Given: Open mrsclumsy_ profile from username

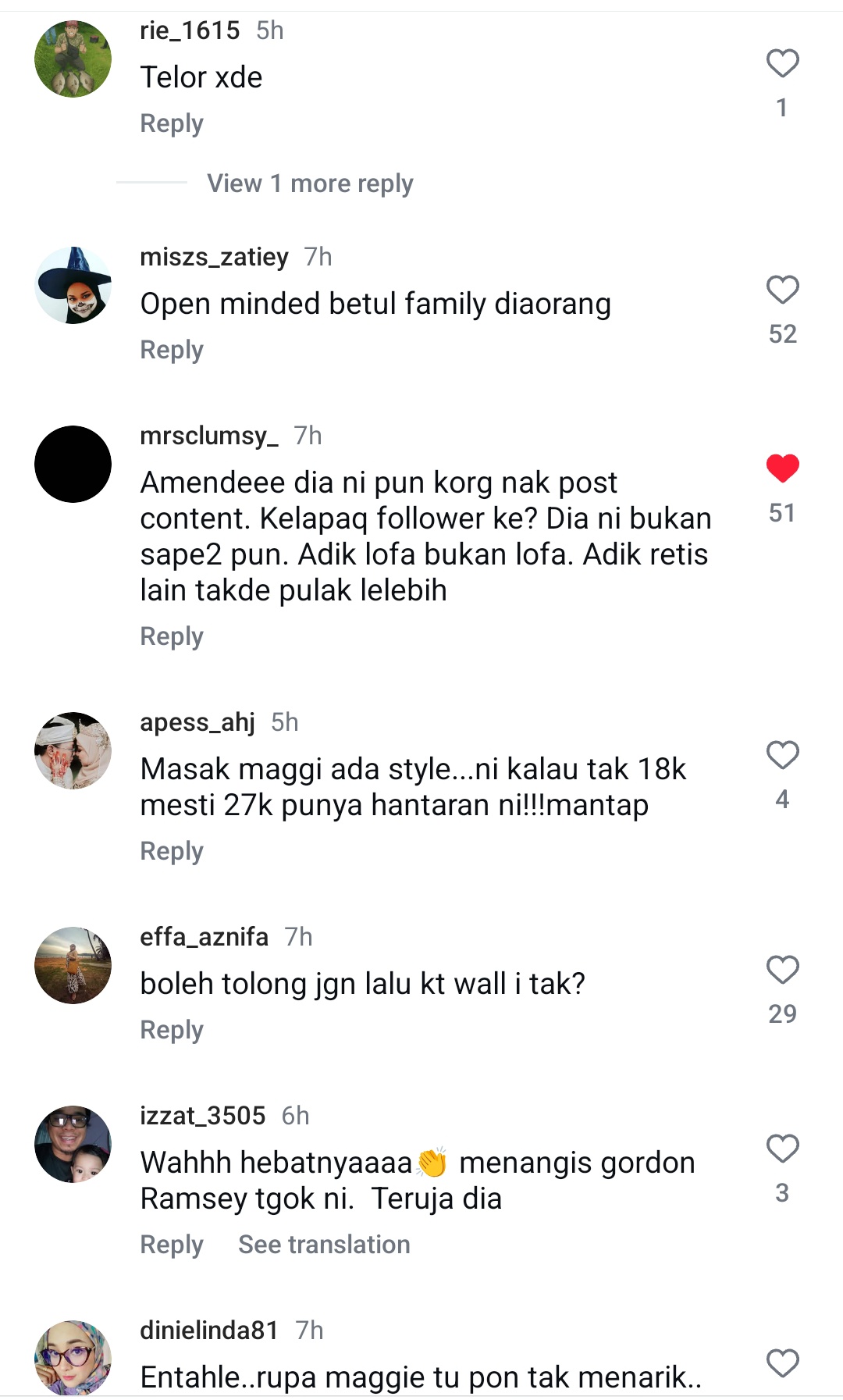Looking at the screenshot, I should 208,436.
